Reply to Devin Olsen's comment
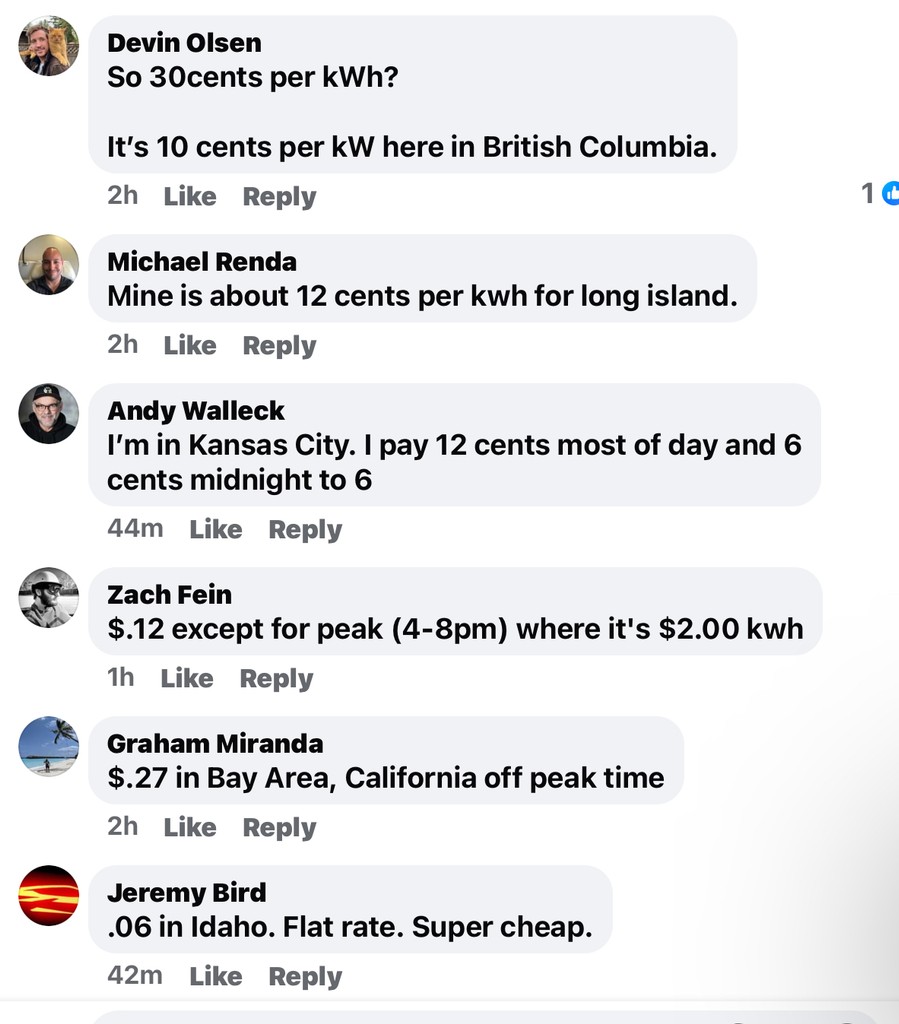The height and width of the screenshot is (1024, 899). click(x=279, y=196)
